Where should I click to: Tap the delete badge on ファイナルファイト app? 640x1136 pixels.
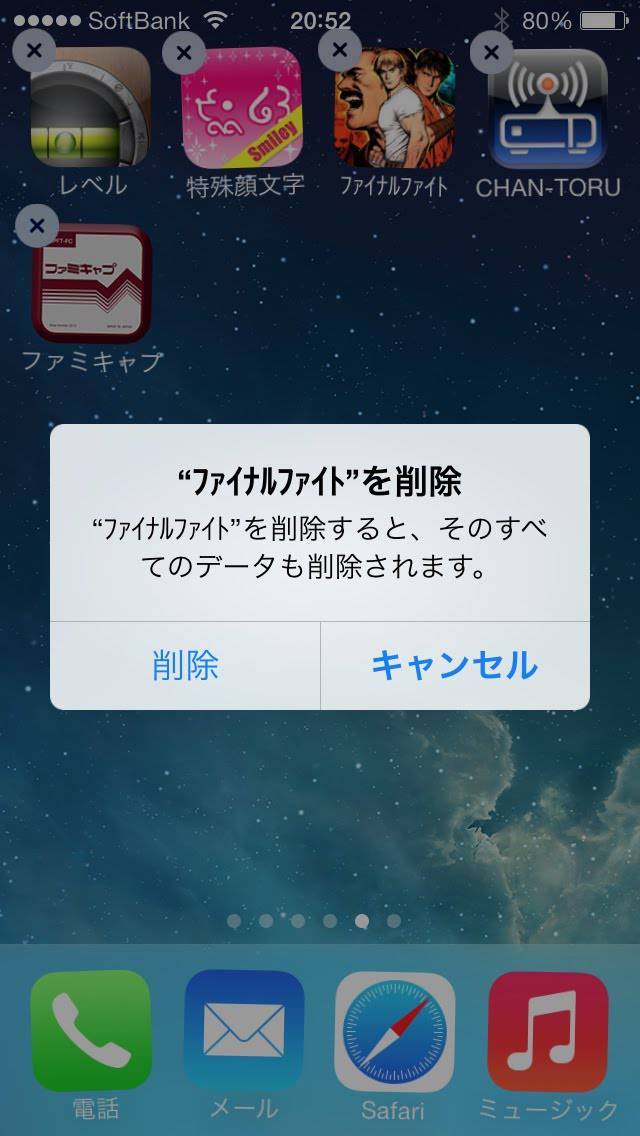(339, 48)
